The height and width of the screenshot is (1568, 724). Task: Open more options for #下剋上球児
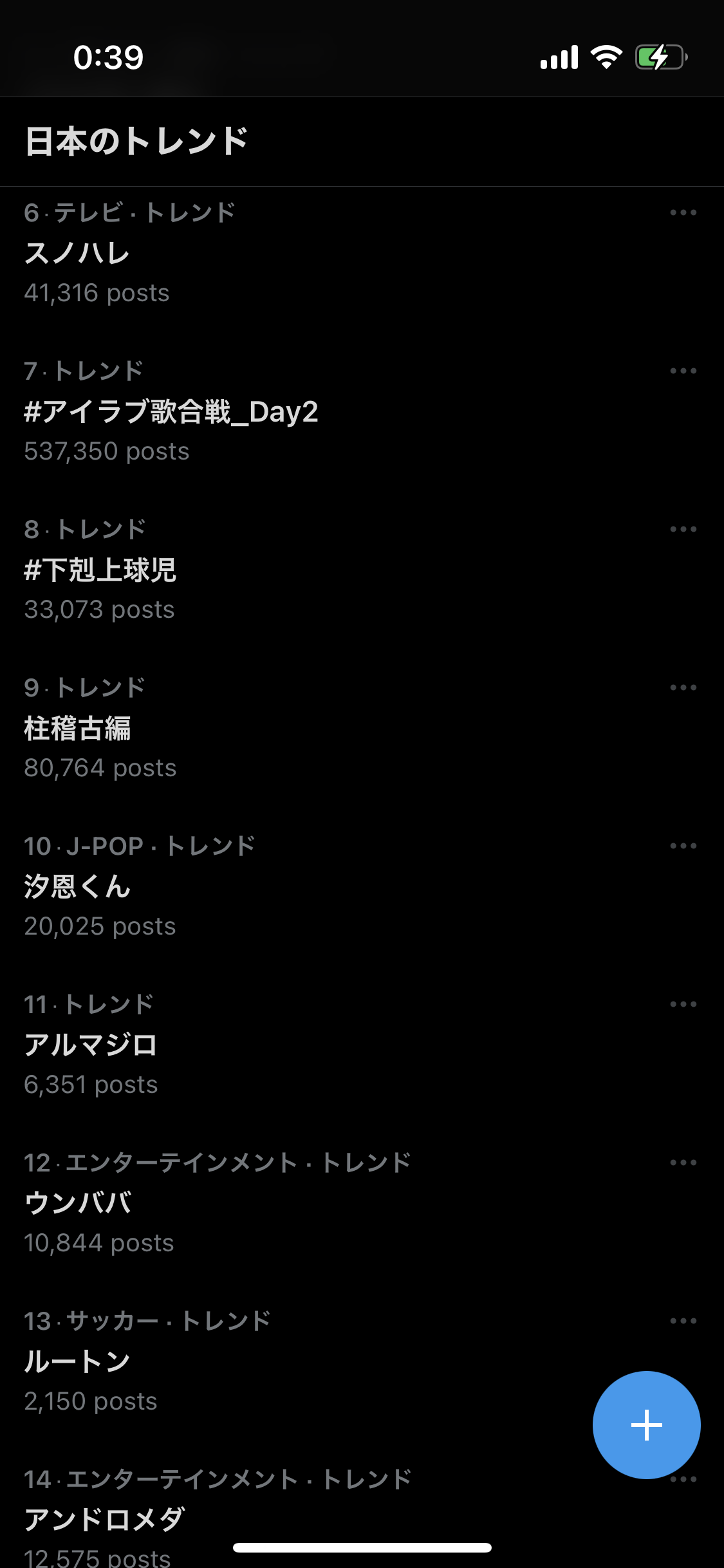(683, 529)
